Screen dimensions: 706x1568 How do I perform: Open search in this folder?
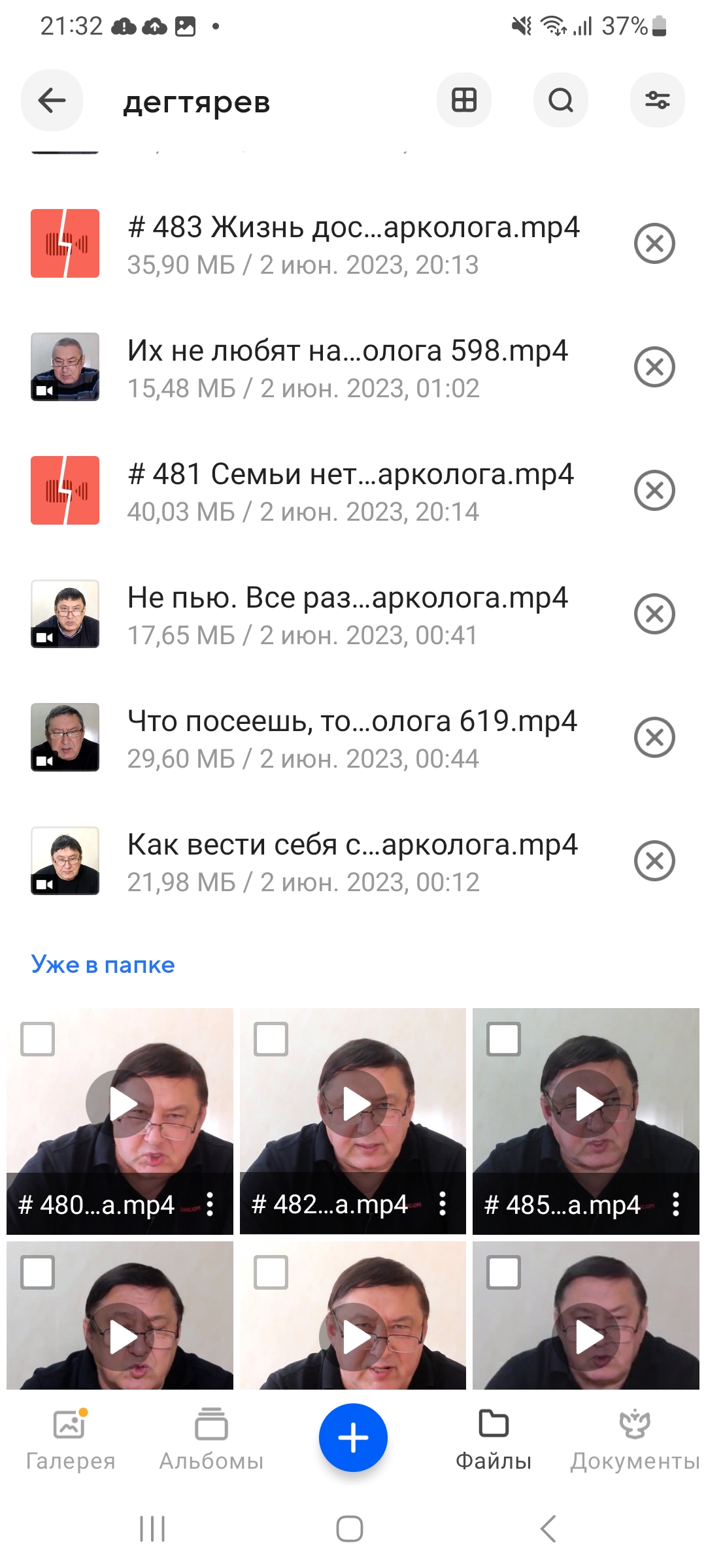click(x=561, y=101)
